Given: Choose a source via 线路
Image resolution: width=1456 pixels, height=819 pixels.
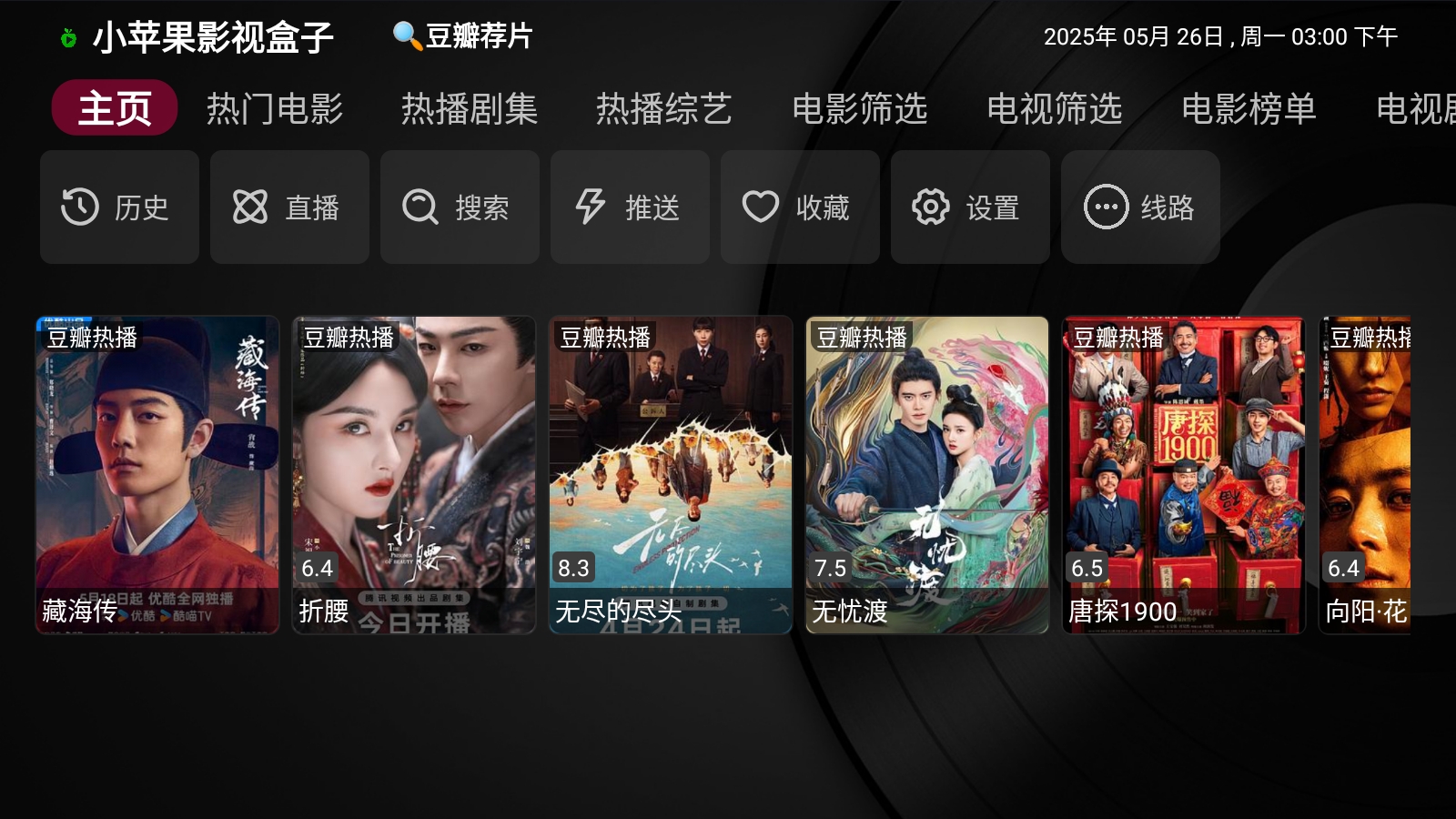Looking at the screenshot, I should tap(1140, 207).
